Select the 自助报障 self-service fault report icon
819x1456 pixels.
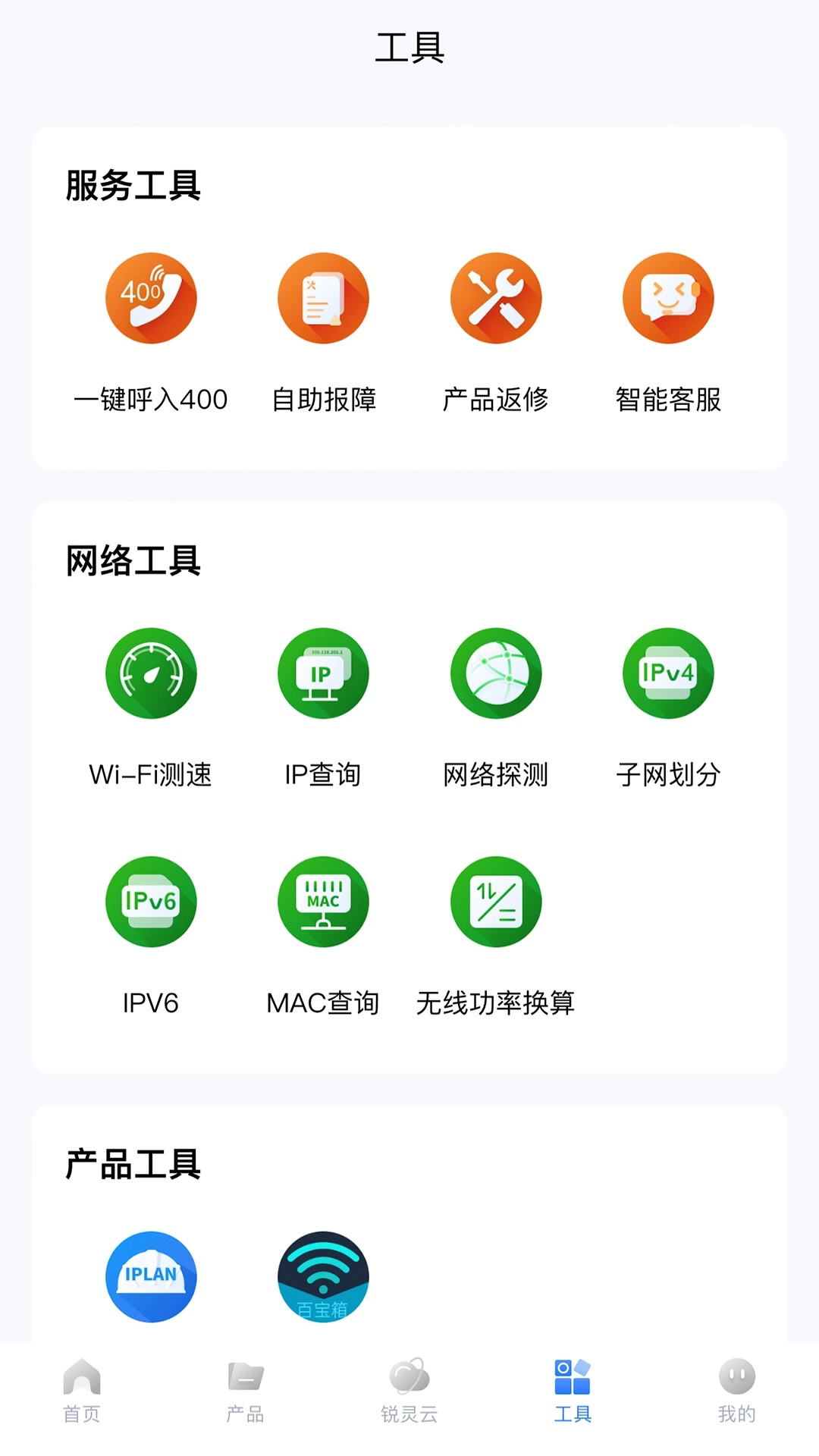coord(323,298)
